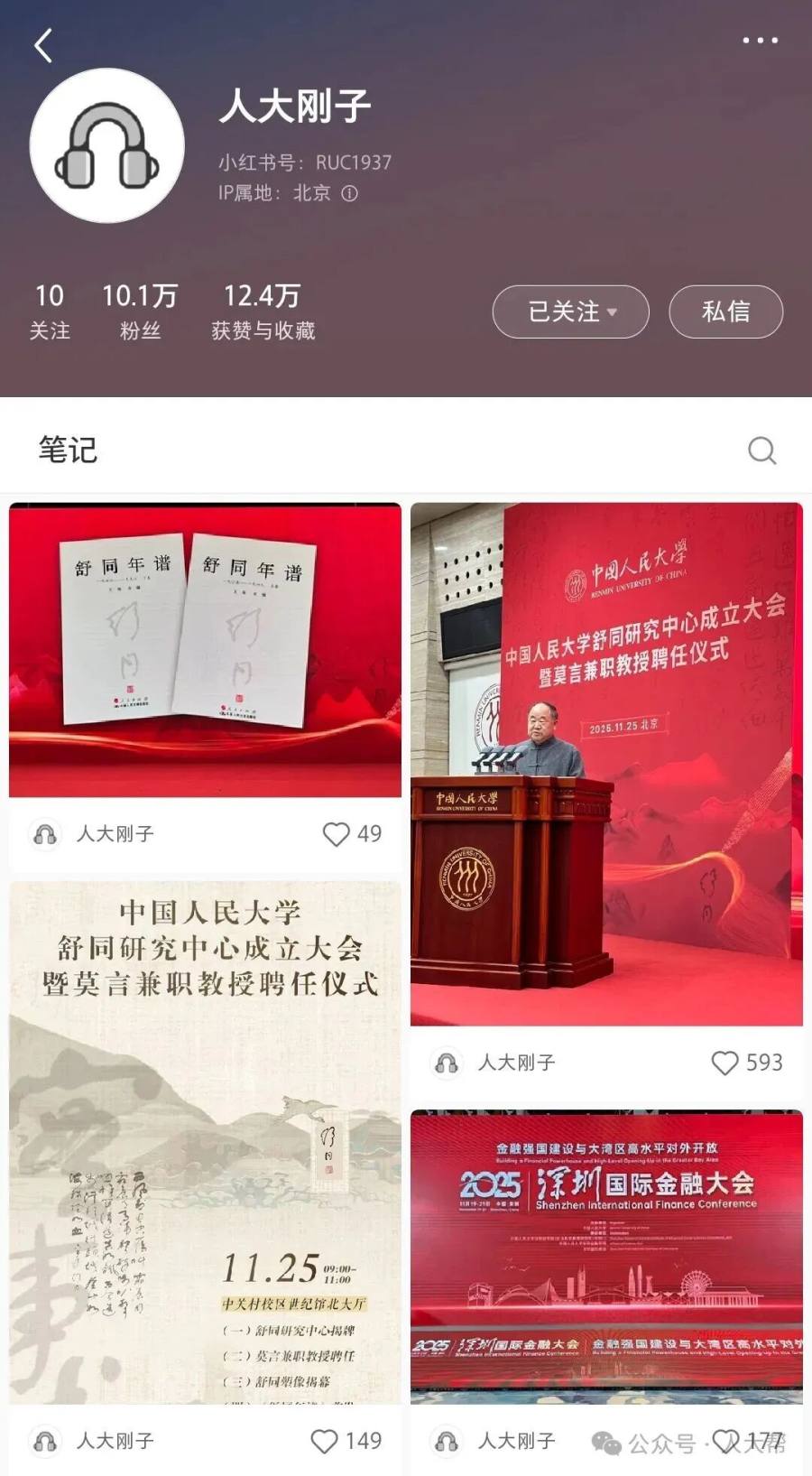This screenshot has width=812, height=1476.
Task: View the 10 关注 following list
Action: click(x=50, y=311)
